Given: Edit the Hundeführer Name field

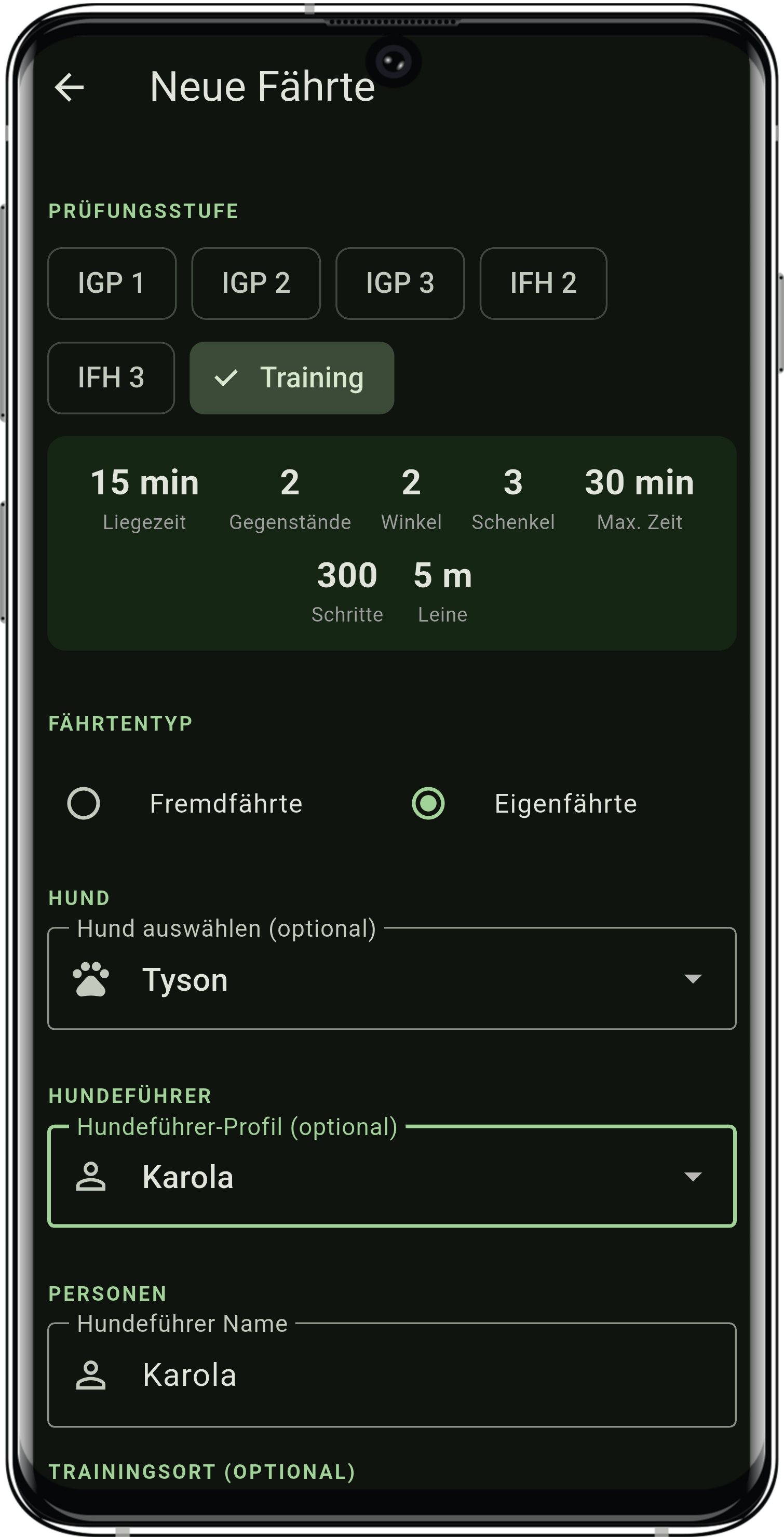Looking at the screenshot, I should (392, 1374).
